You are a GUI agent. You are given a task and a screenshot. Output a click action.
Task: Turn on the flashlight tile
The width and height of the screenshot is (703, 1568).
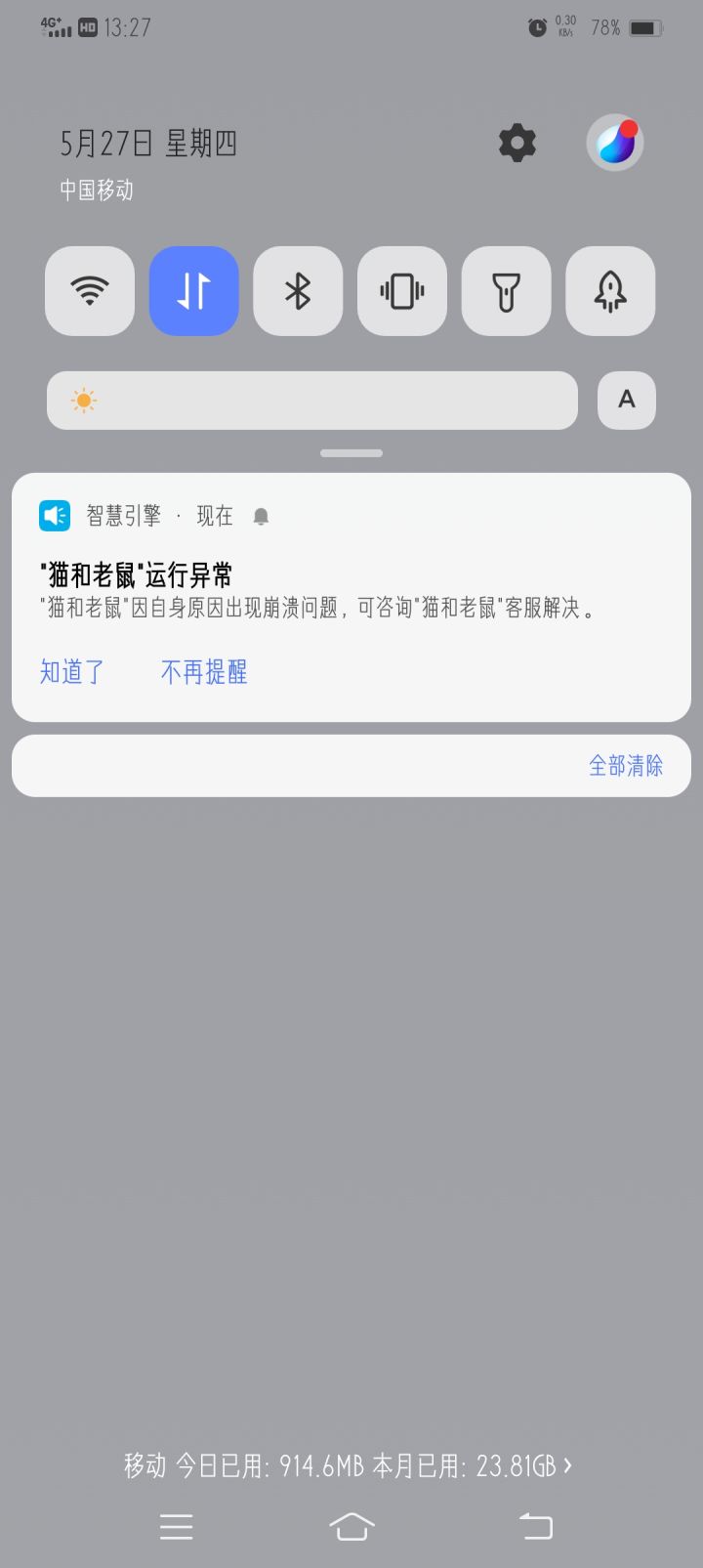tap(506, 290)
